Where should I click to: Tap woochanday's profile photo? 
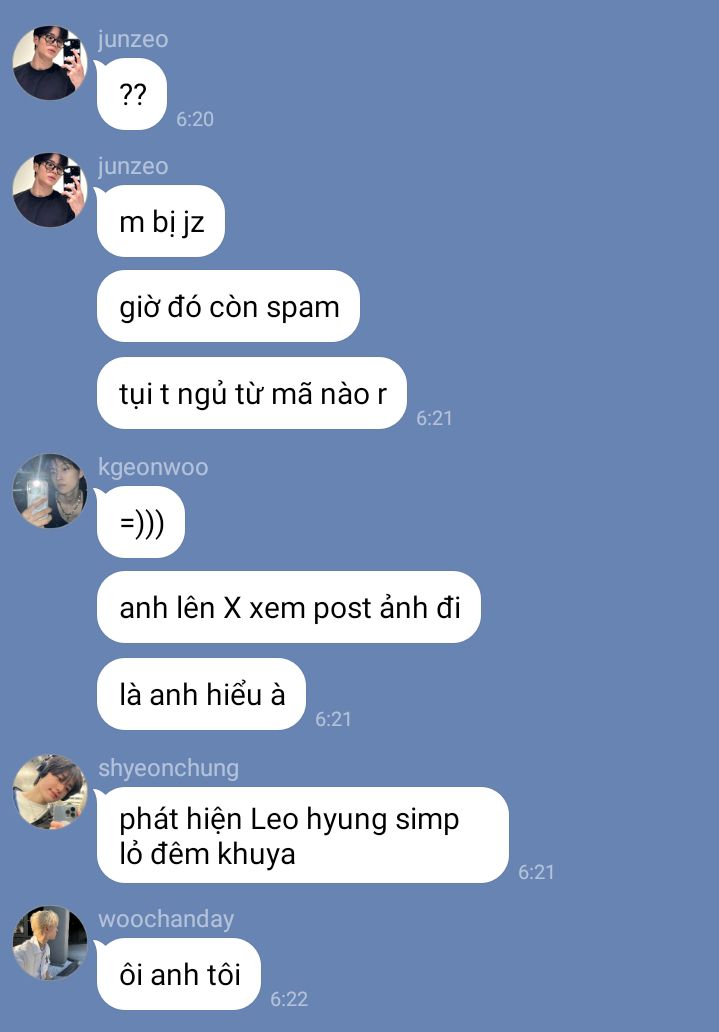point(50,943)
